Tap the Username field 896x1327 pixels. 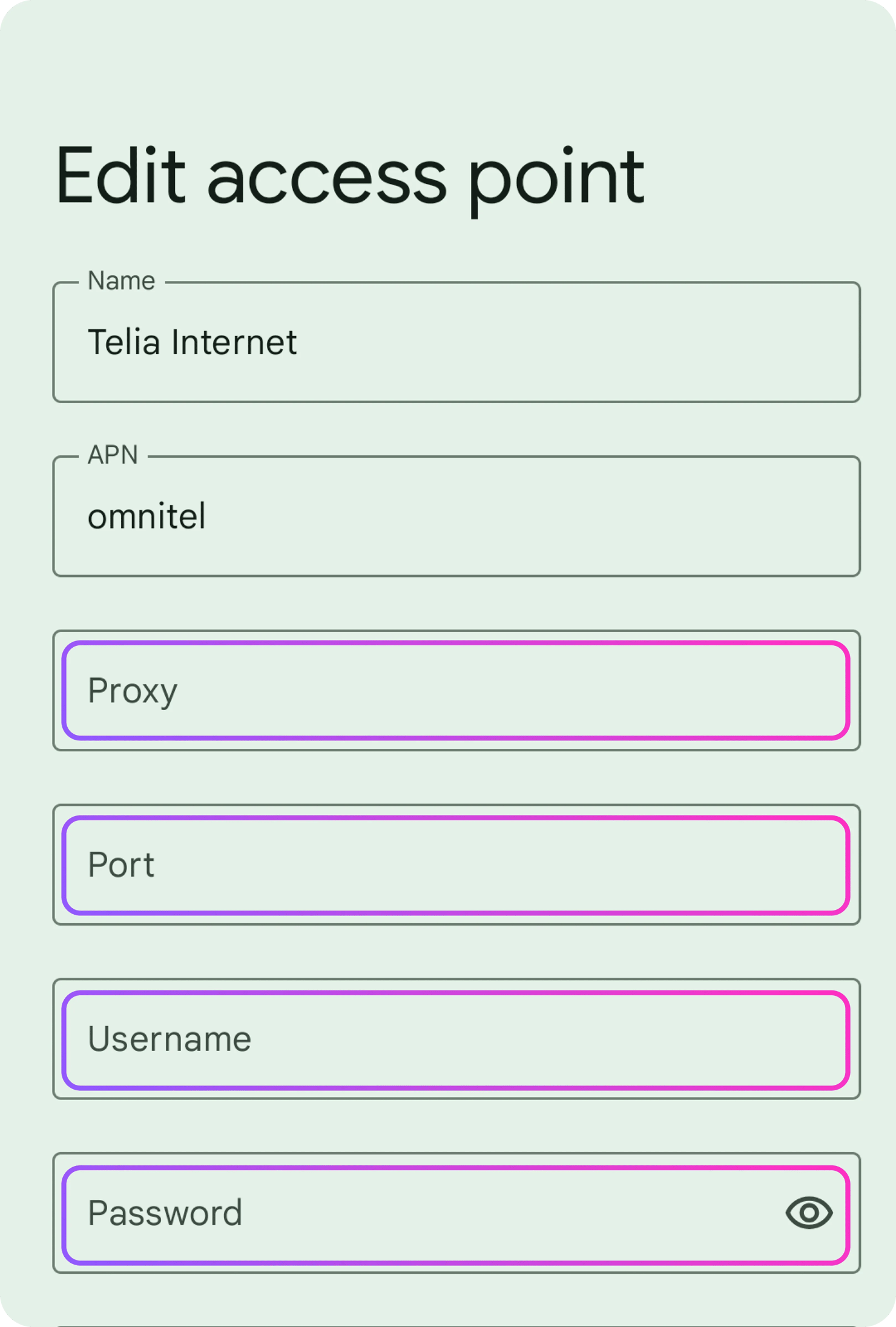[456, 1039]
